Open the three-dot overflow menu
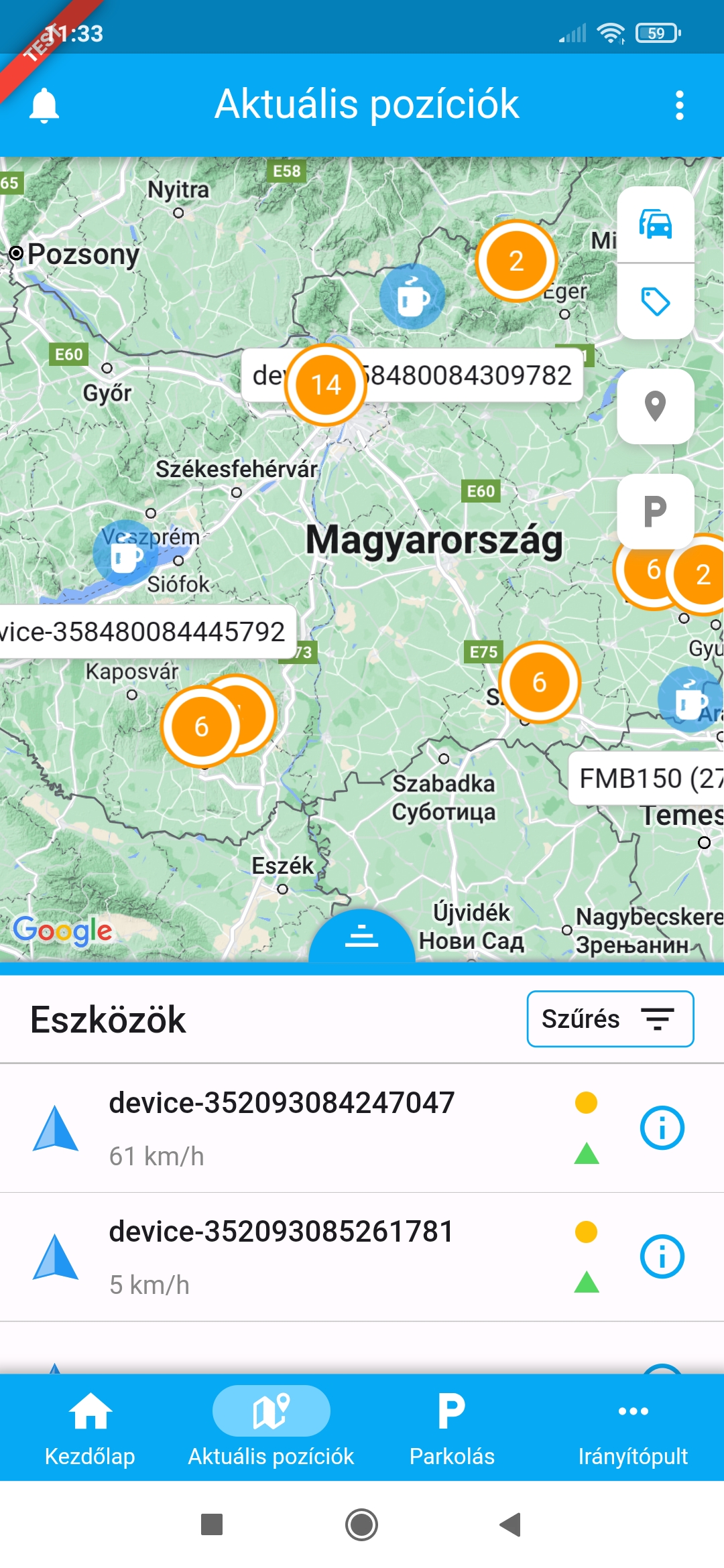The height and width of the screenshot is (1568, 724). click(679, 105)
